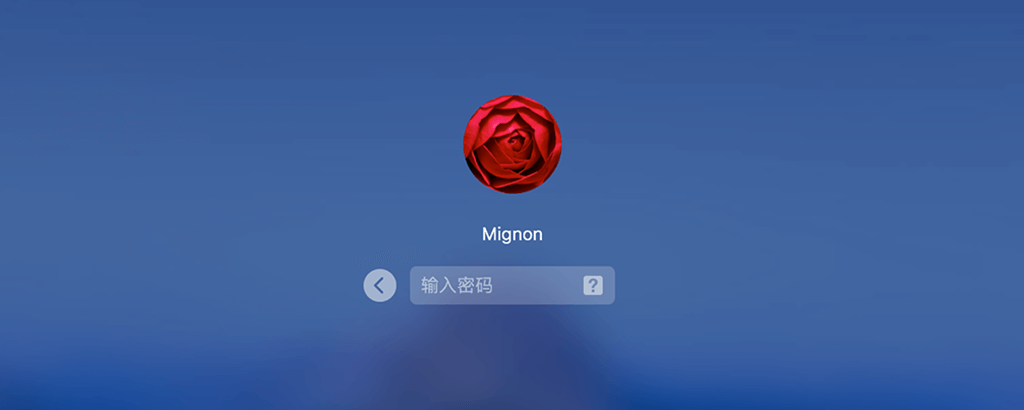Show the password hint question mark

tap(593, 286)
